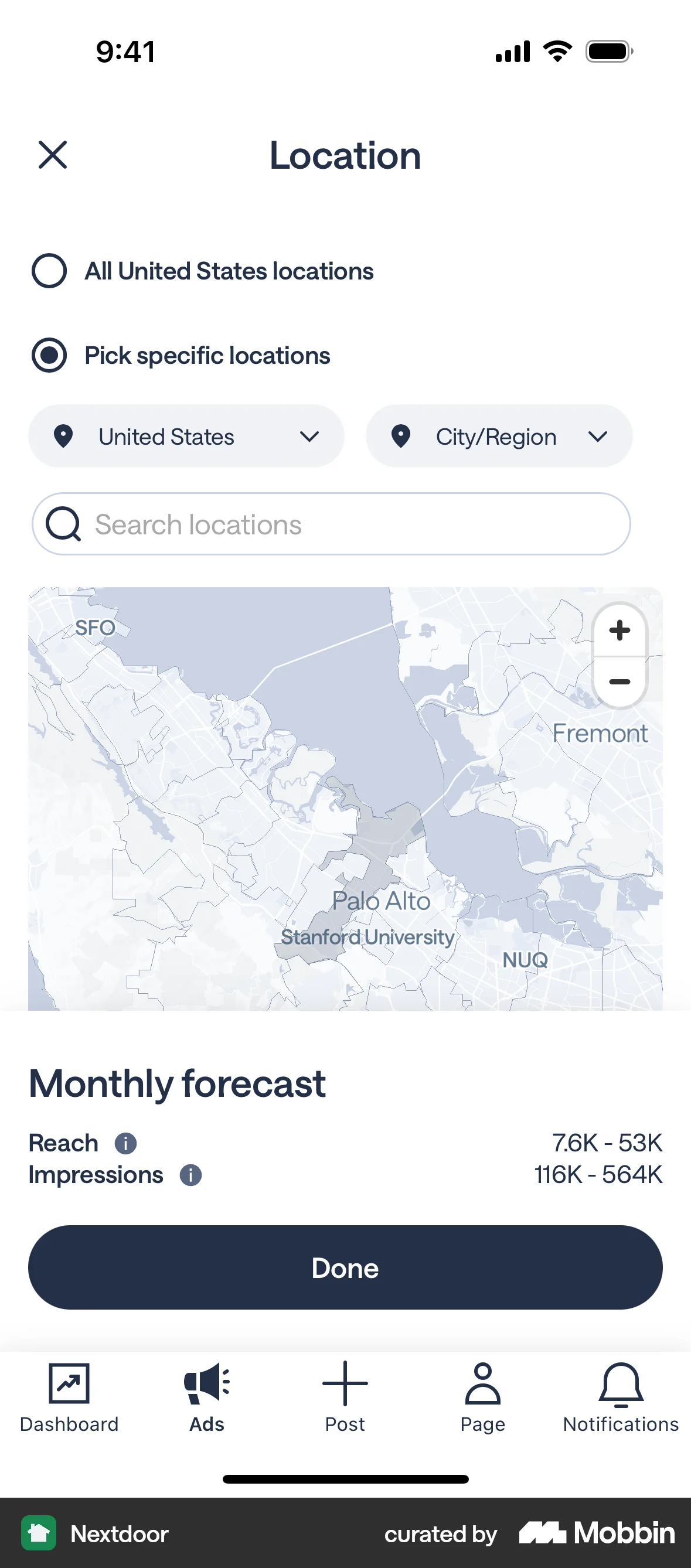Zoom in on the map
The width and height of the screenshot is (691, 1568).
click(619, 630)
